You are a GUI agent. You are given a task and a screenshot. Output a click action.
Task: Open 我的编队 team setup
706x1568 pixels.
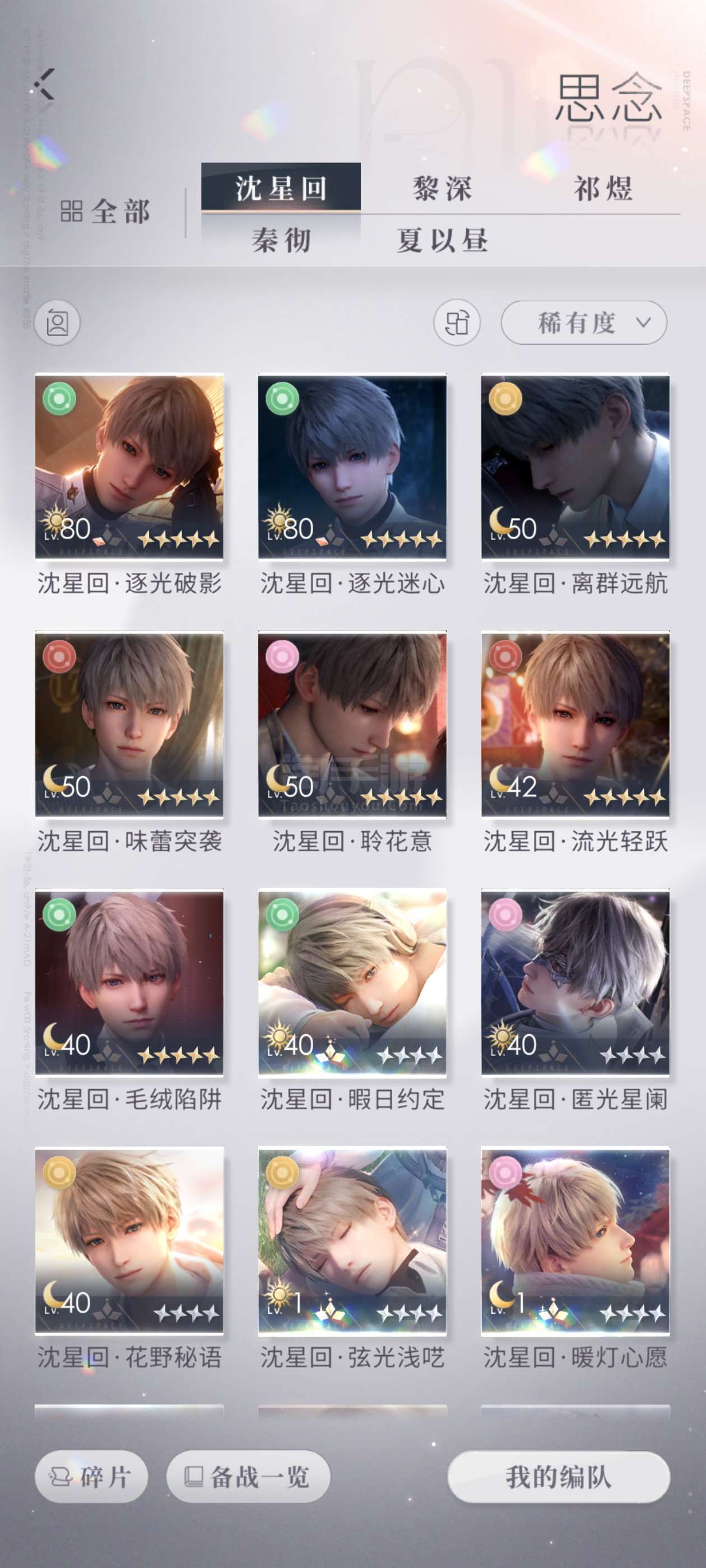559,1477
